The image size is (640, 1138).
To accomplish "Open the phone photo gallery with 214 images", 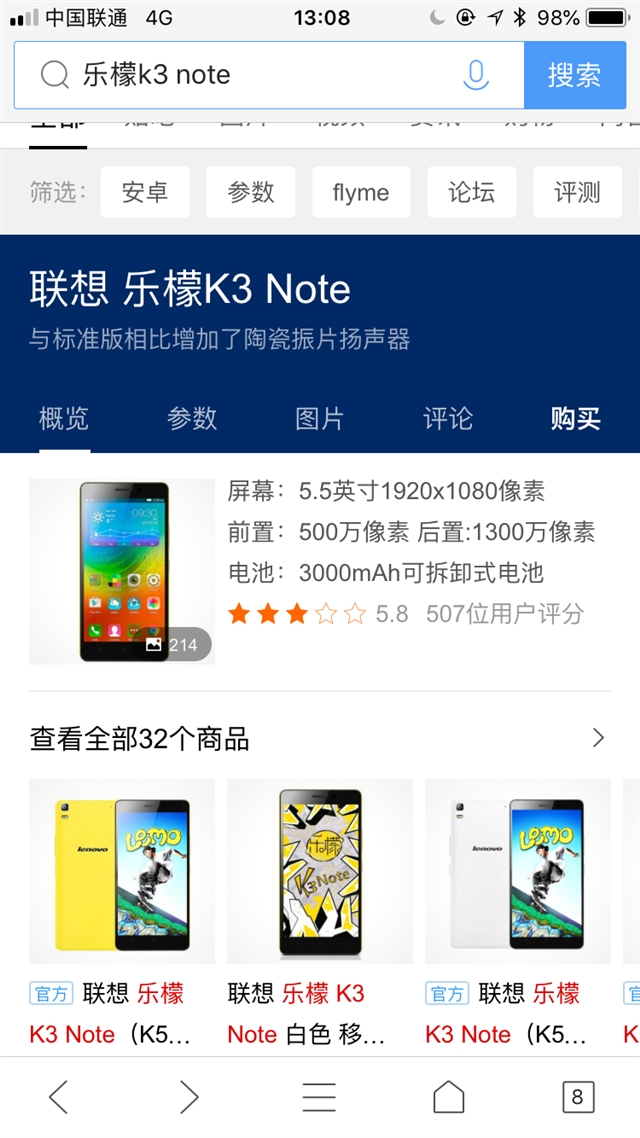I will pyautogui.click(x=121, y=571).
